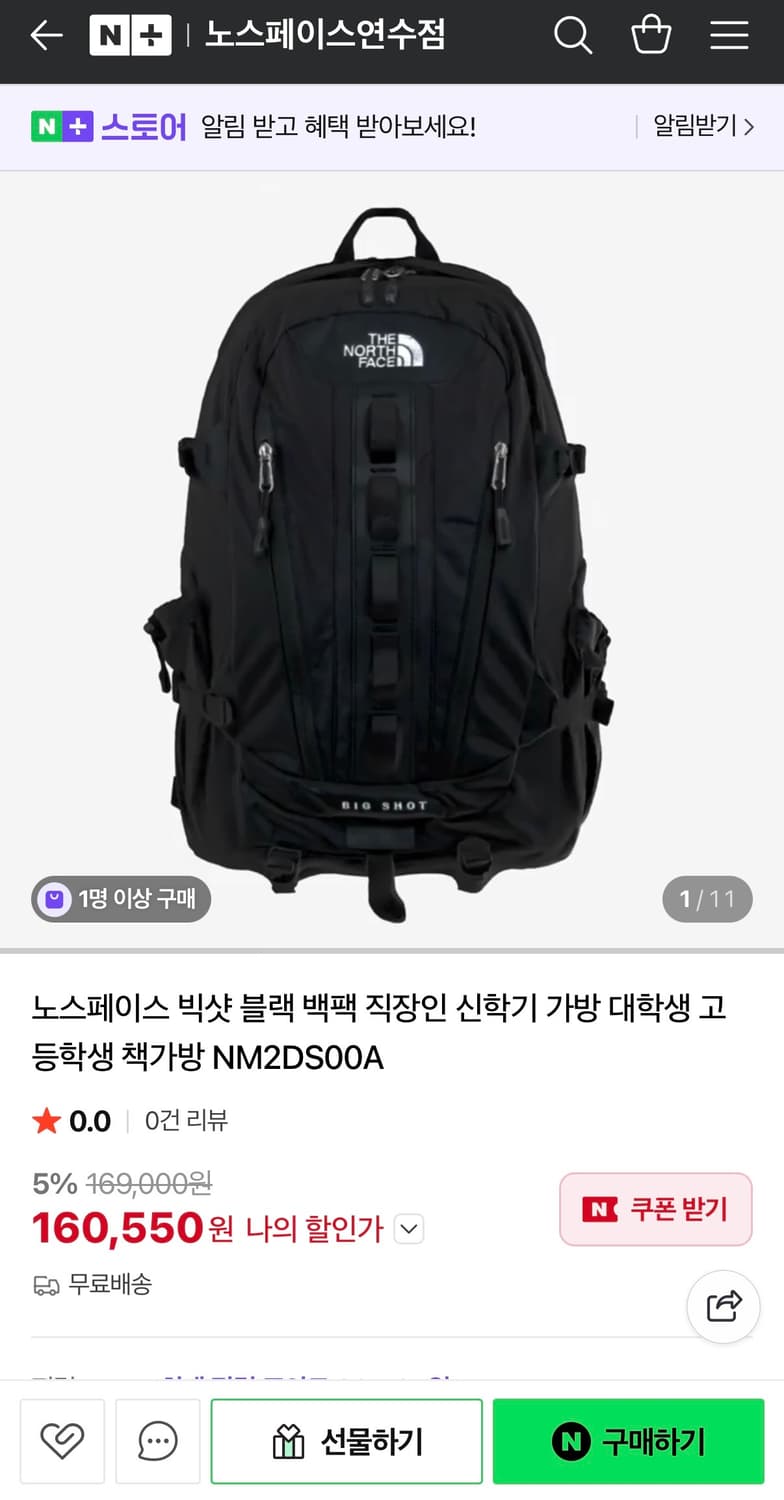
Task: Click the star rating indicator
Action: (46, 1120)
